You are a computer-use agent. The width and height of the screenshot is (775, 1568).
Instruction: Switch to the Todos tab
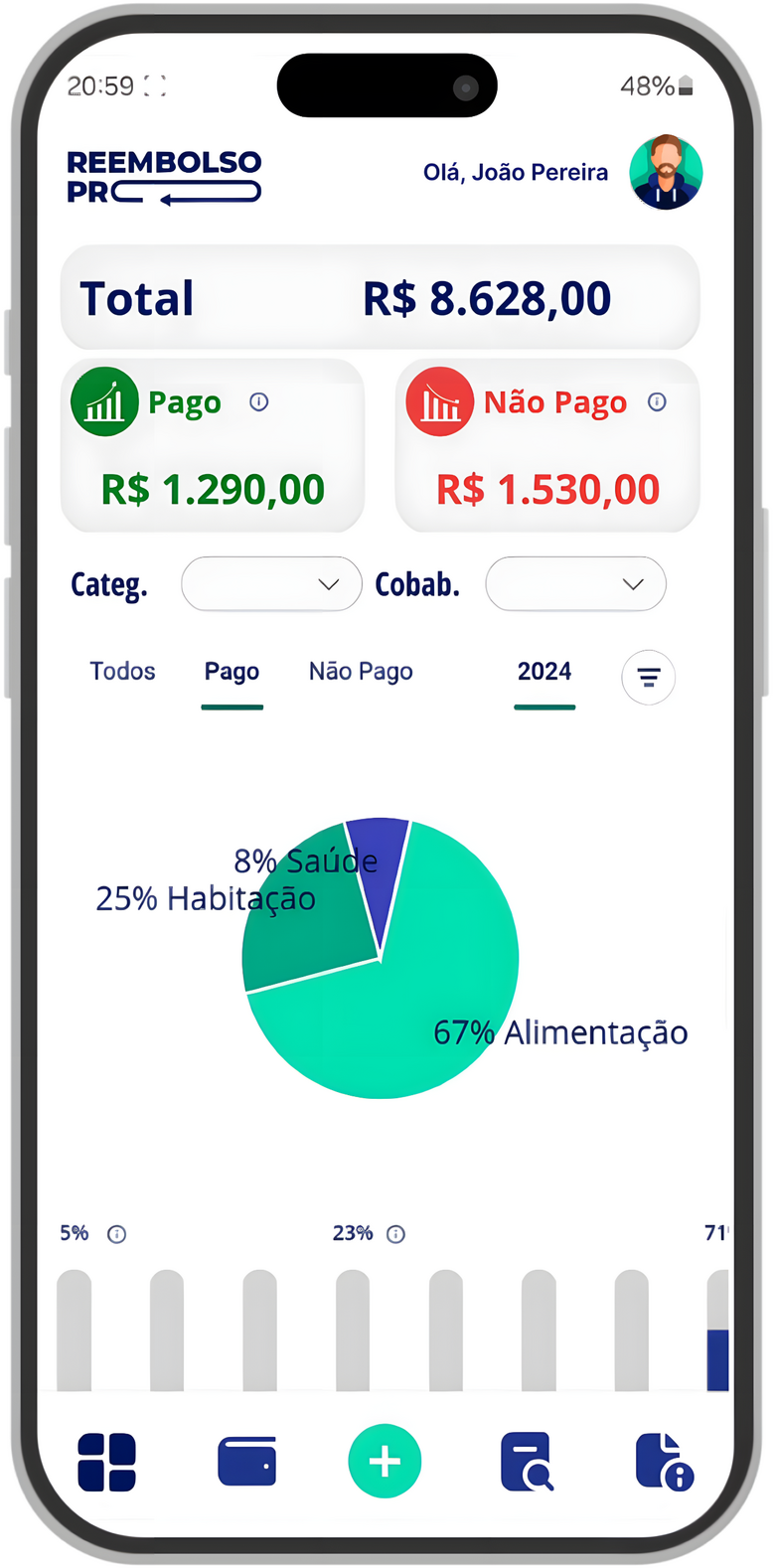[x=122, y=672]
